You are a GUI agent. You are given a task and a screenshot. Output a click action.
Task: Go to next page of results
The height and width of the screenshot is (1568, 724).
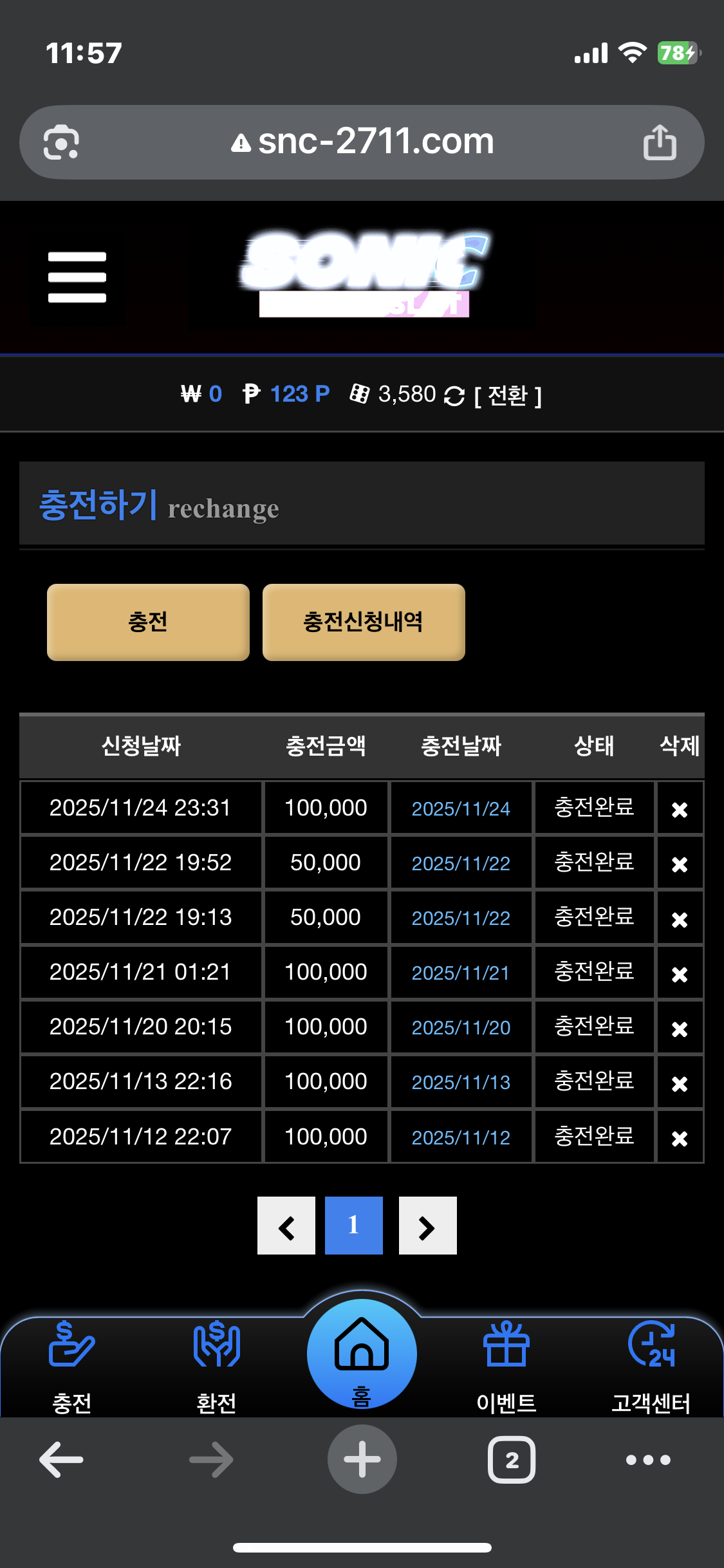(427, 1226)
